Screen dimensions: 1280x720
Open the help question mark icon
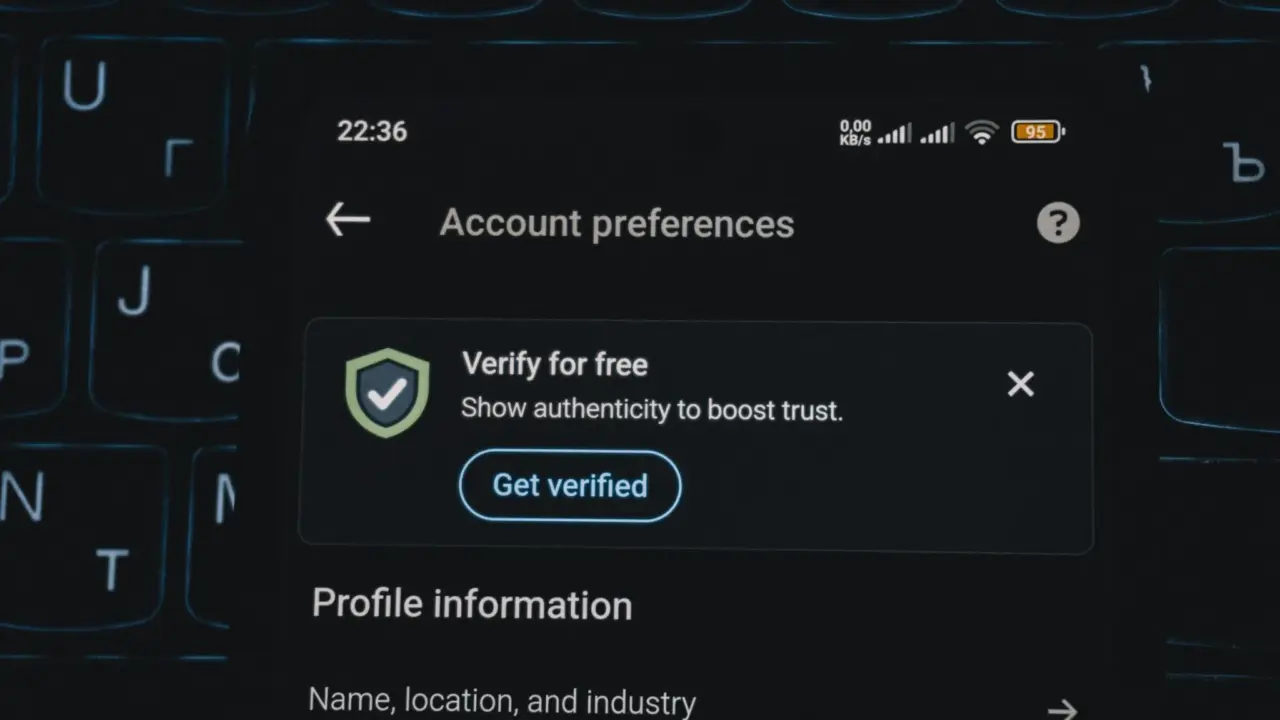click(1057, 222)
